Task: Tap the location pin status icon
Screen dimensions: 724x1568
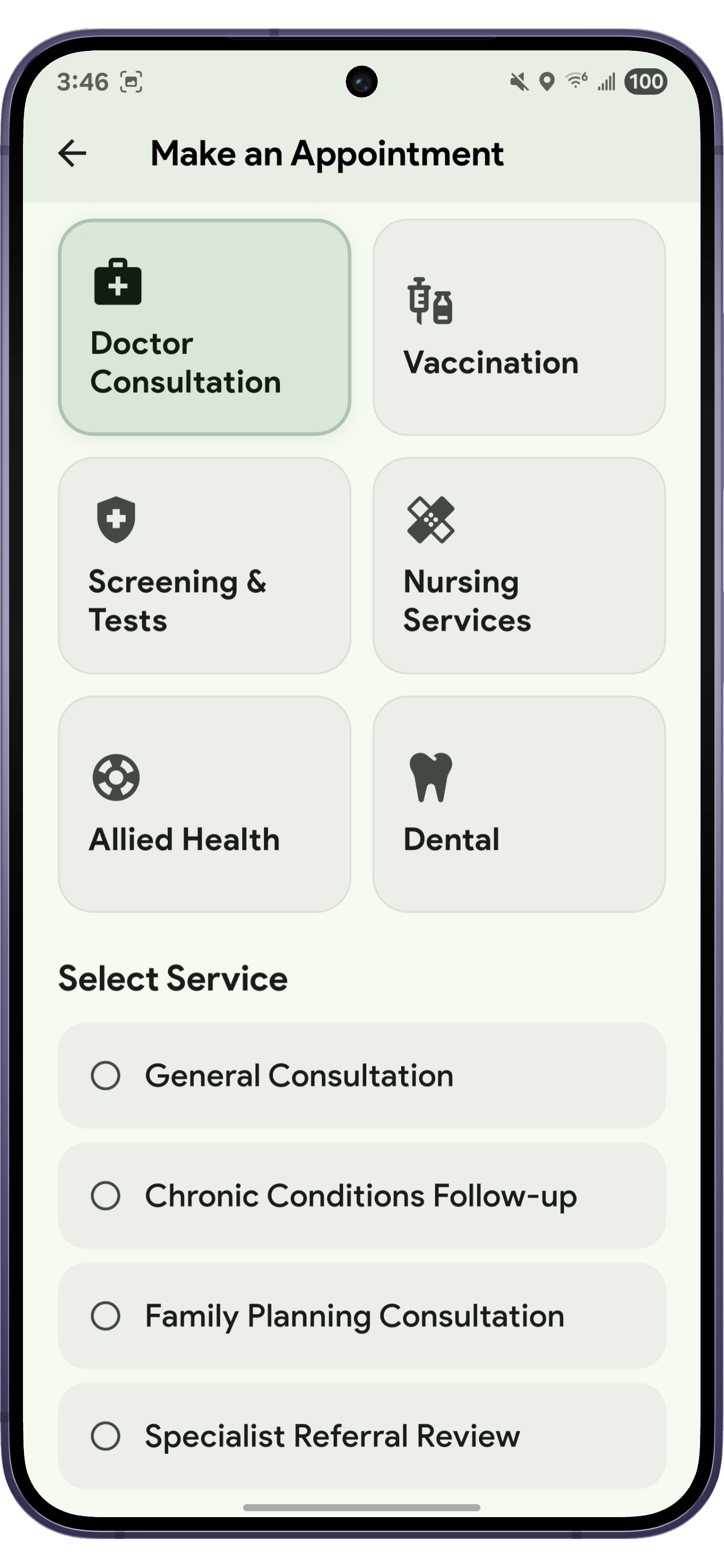Action: click(x=547, y=80)
